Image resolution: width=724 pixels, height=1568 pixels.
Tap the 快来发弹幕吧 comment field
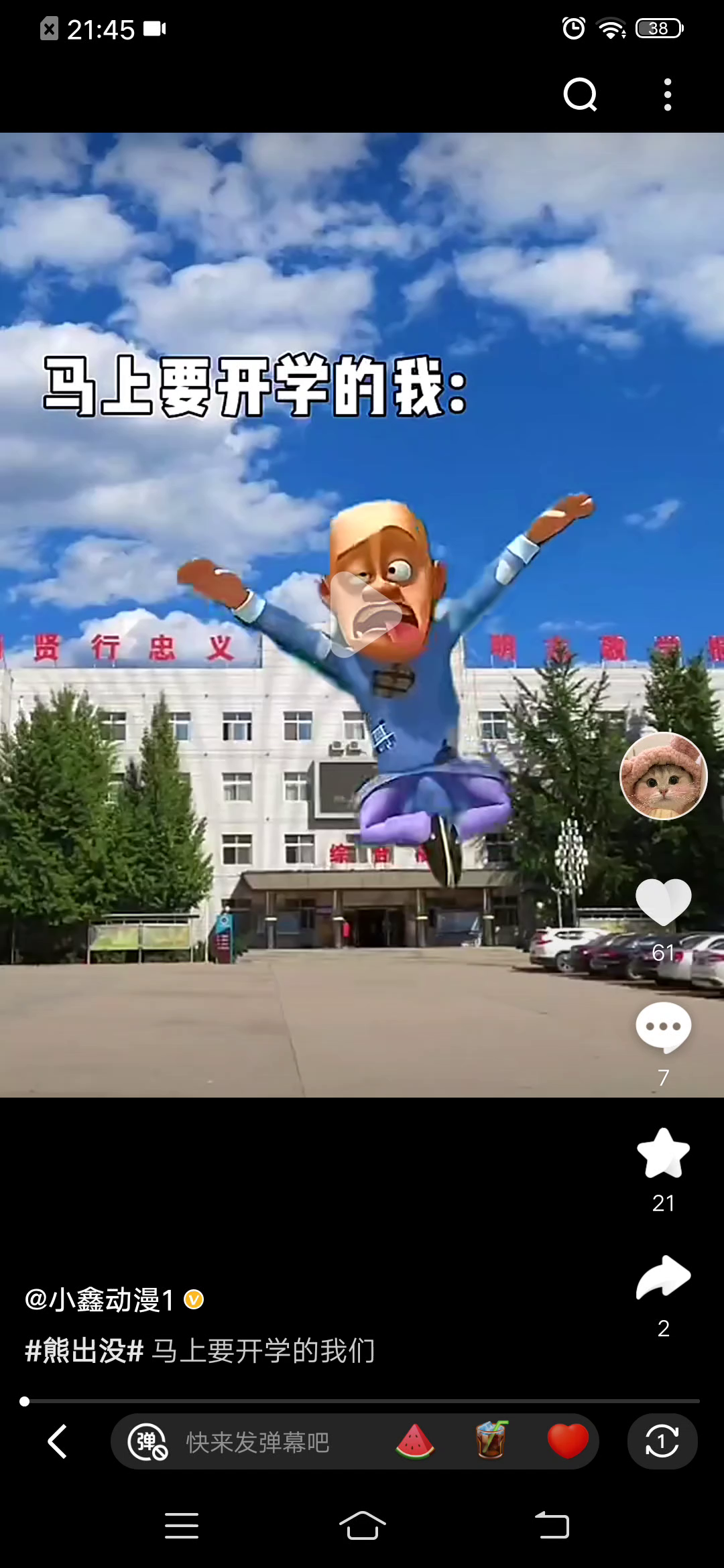258,1442
